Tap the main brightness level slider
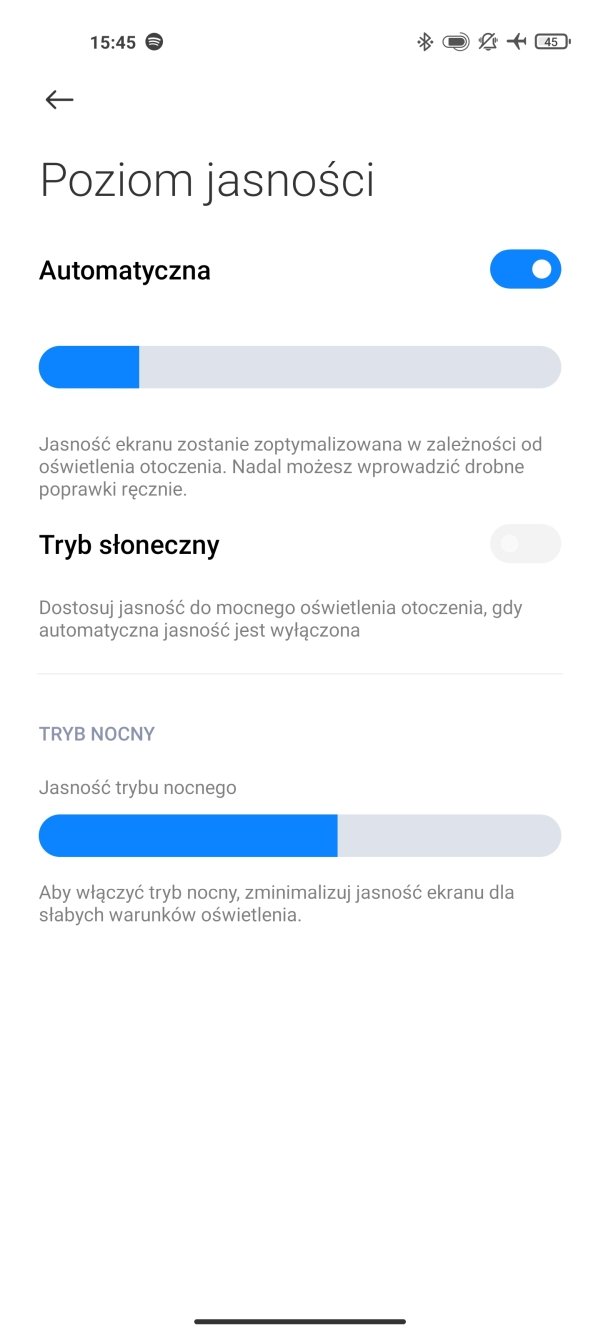Viewport: 600px width, 1333px height. (300, 367)
